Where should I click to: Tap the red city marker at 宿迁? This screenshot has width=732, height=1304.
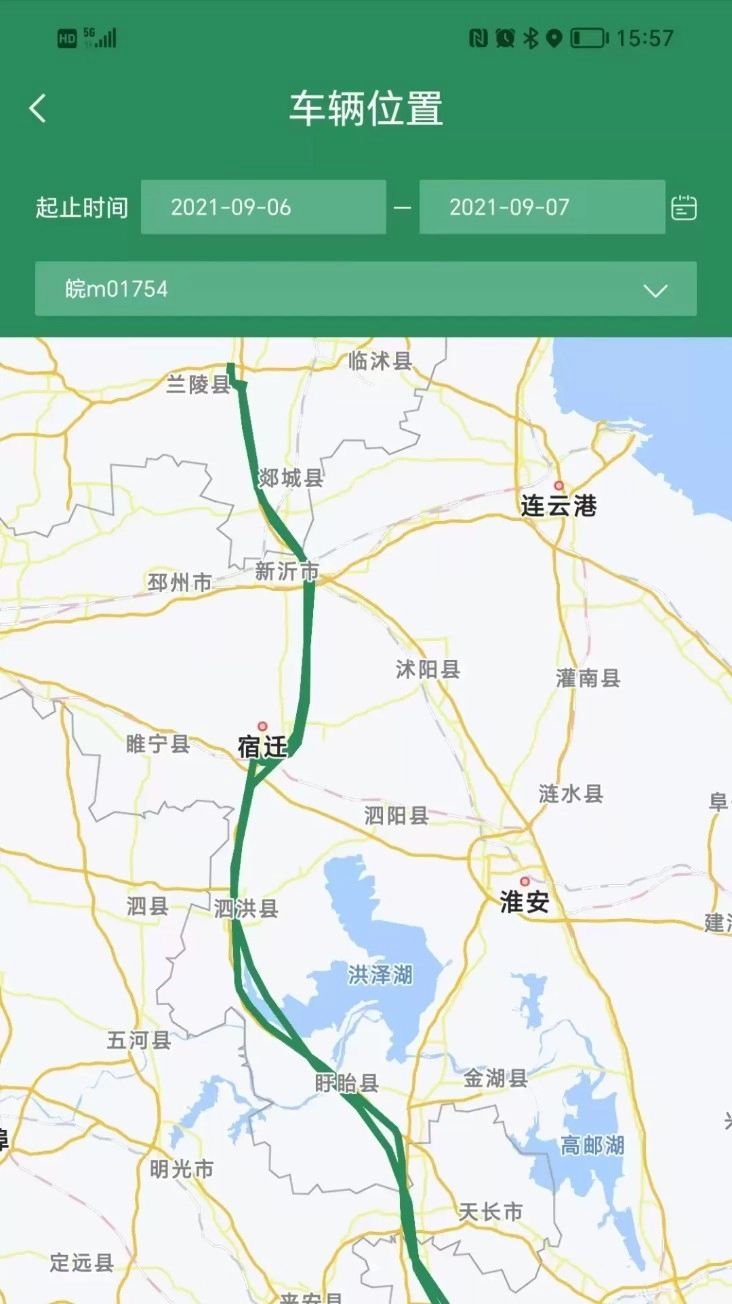[262, 725]
